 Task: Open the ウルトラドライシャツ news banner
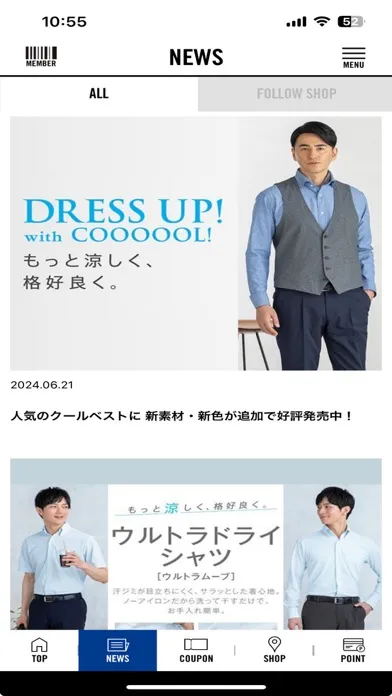click(196, 544)
